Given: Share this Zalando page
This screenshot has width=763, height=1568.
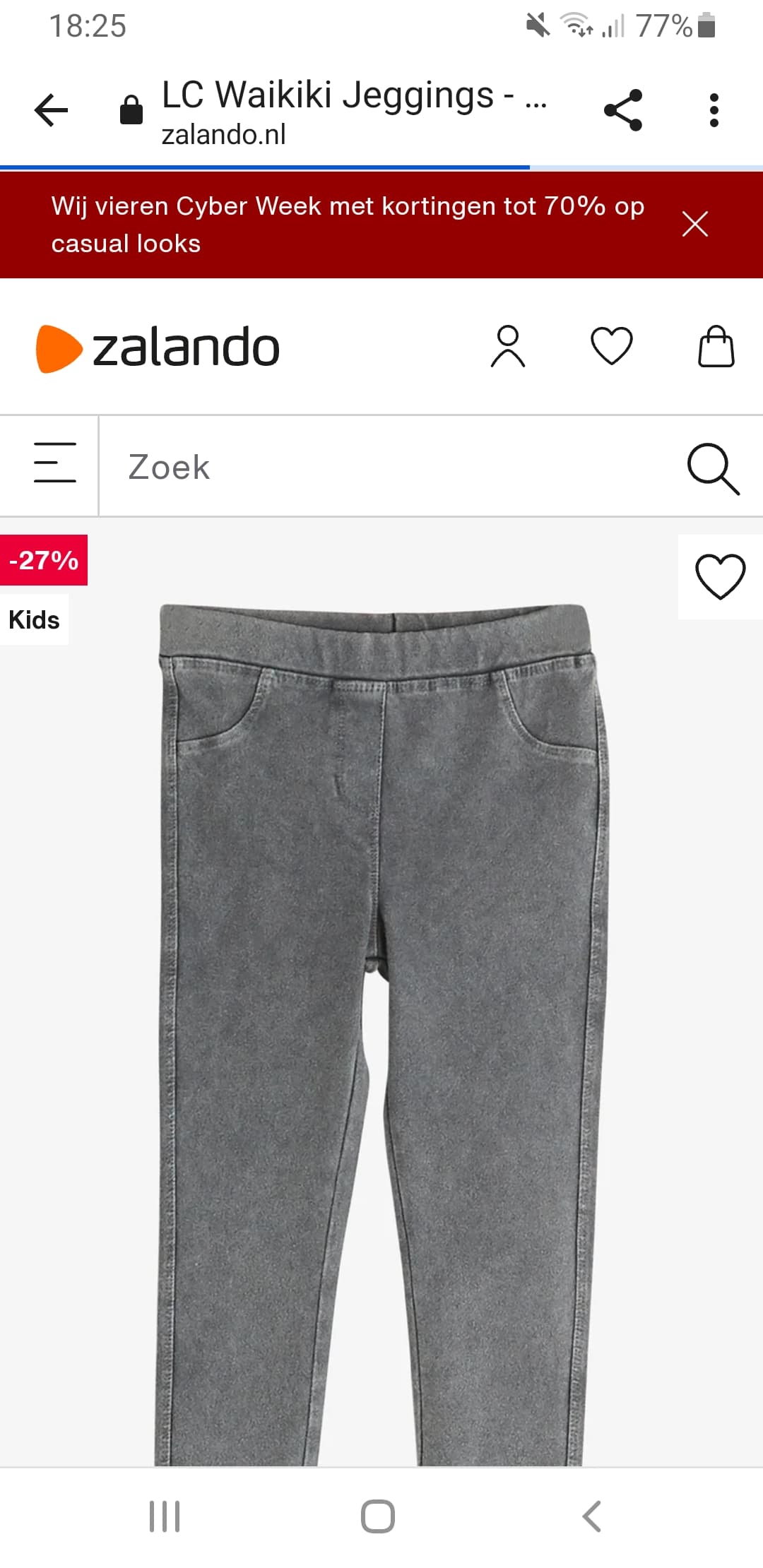Looking at the screenshot, I should pos(623,110).
